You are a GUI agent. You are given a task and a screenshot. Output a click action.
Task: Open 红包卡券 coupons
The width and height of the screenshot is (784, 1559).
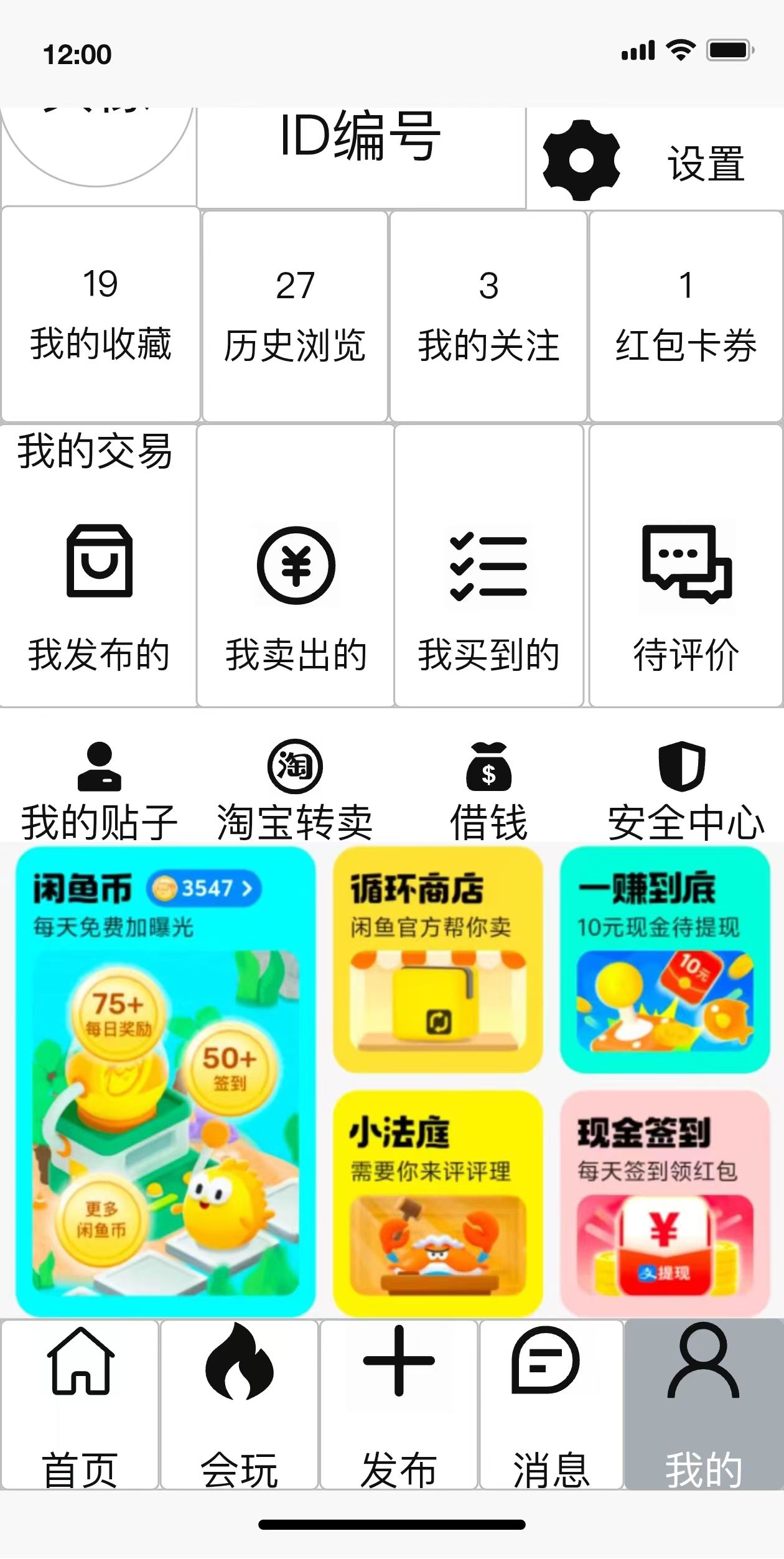[x=686, y=316]
